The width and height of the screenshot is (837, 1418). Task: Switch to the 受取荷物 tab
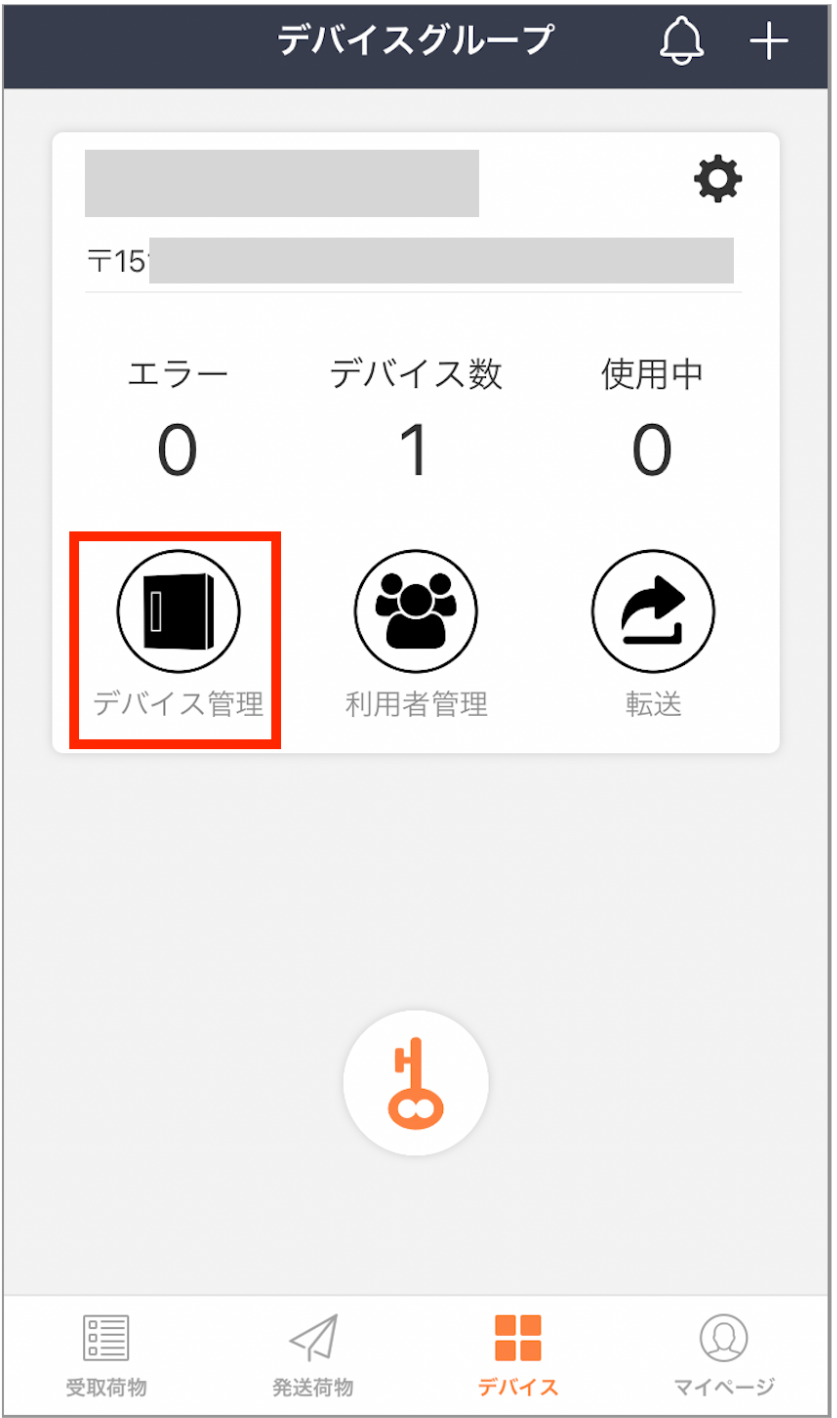(106, 1355)
